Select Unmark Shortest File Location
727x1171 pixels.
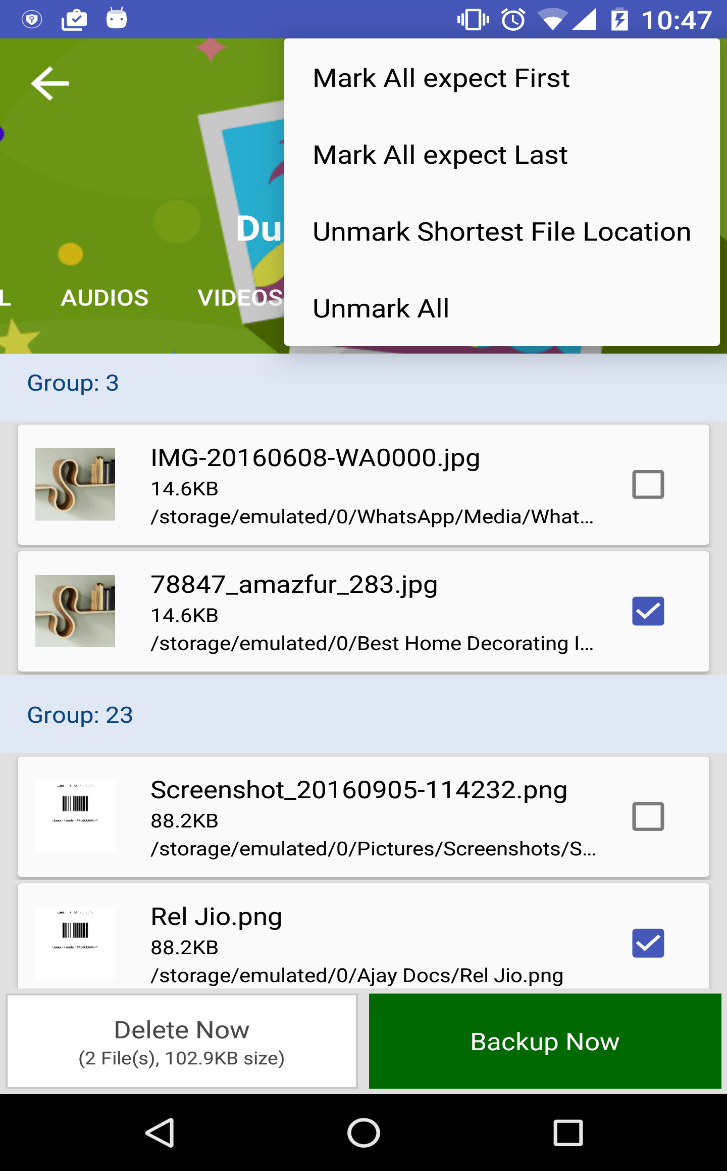(x=501, y=231)
